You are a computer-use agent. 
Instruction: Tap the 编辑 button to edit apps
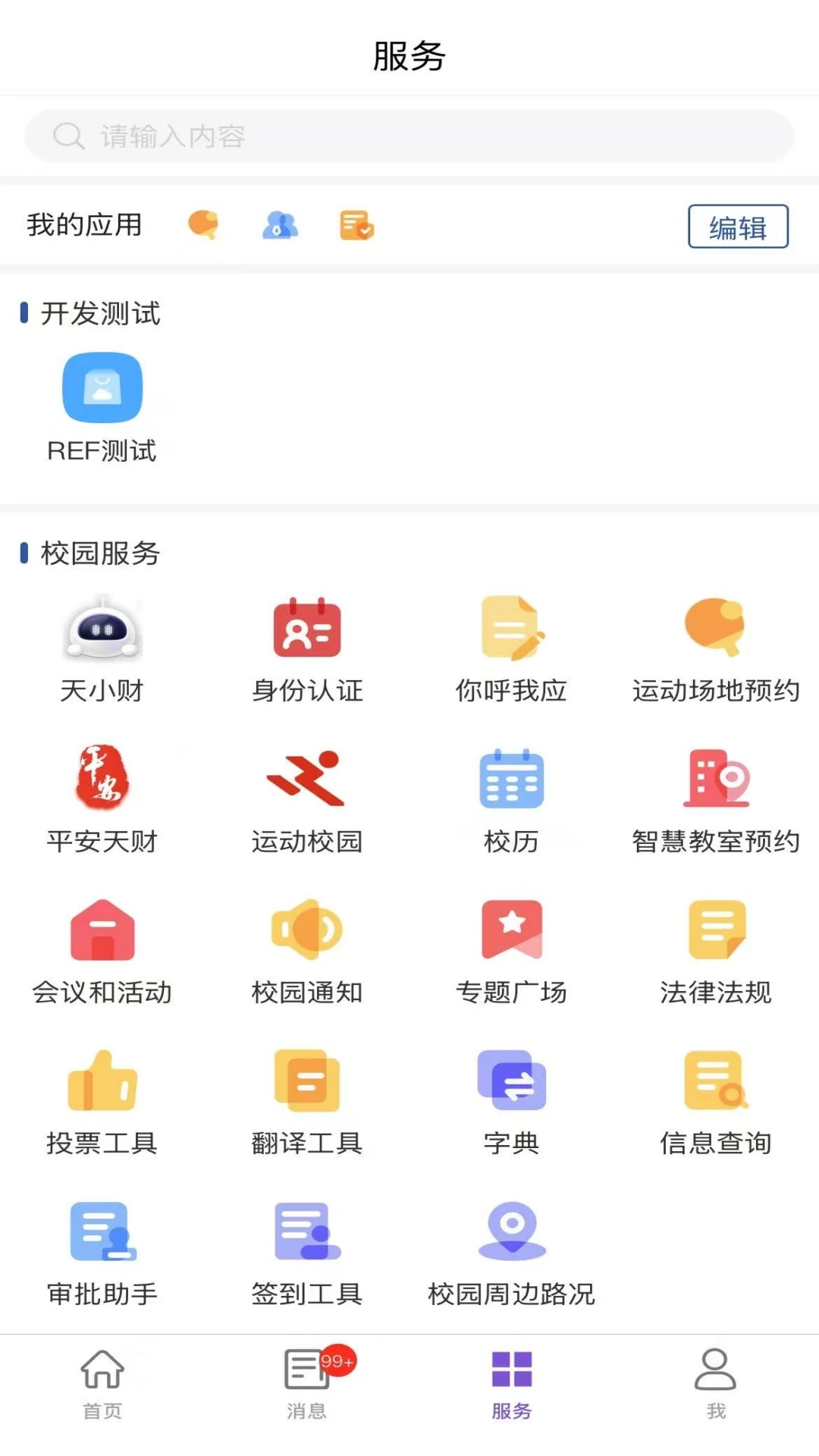coord(738,225)
